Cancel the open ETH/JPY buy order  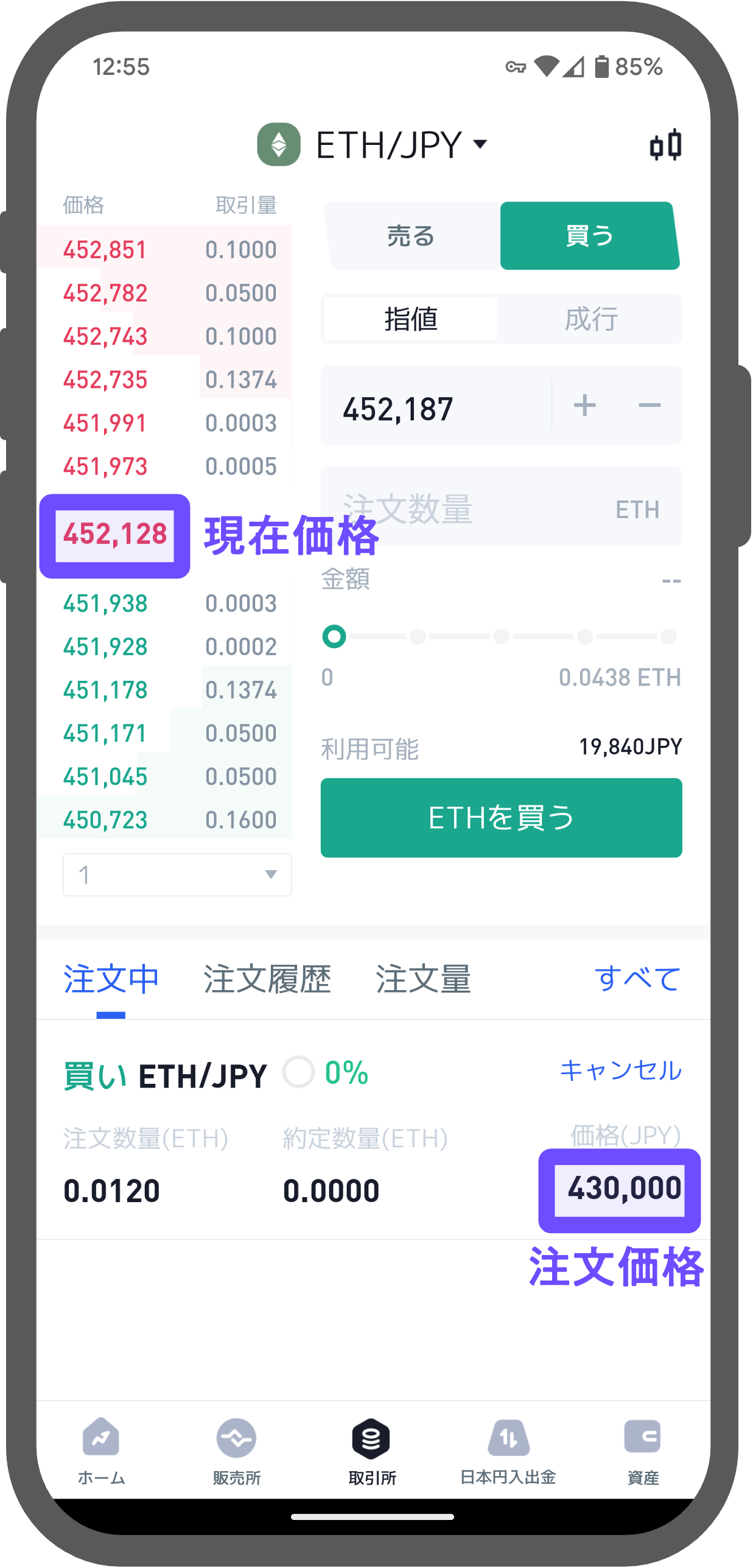point(620,1071)
